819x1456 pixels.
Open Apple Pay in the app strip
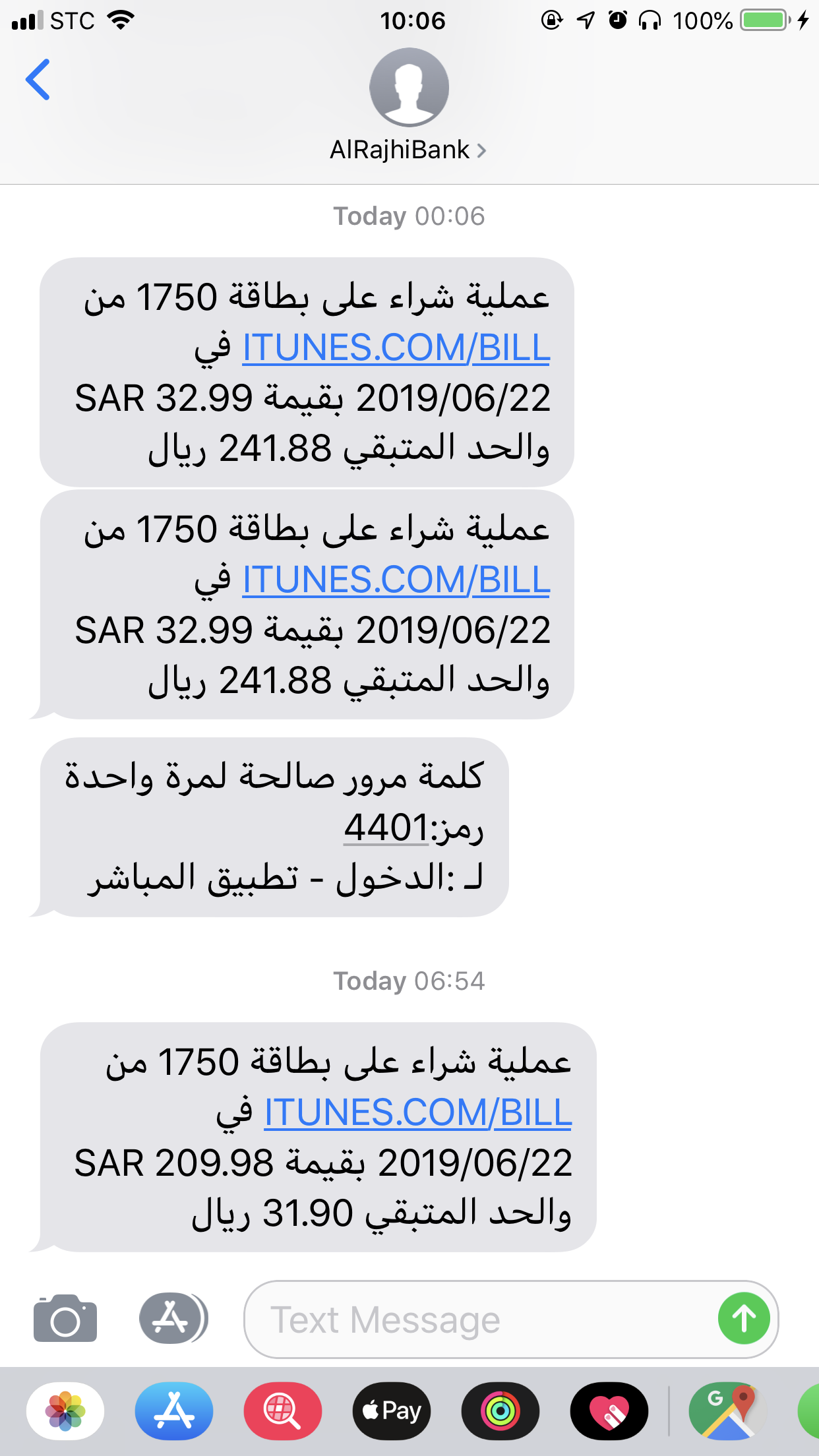pyautogui.click(x=392, y=1410)
